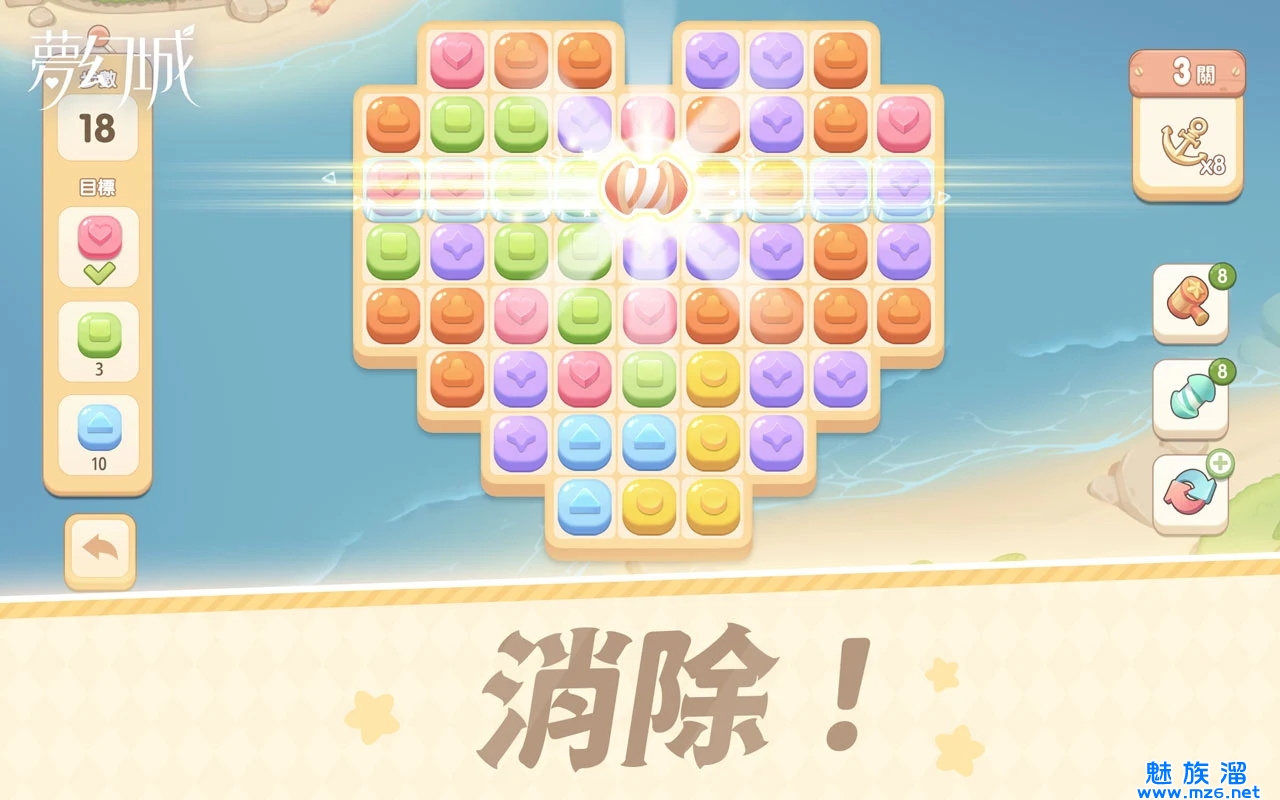Select the striped candy booster
This screenshot has width=1280, height=800.
1189,397
